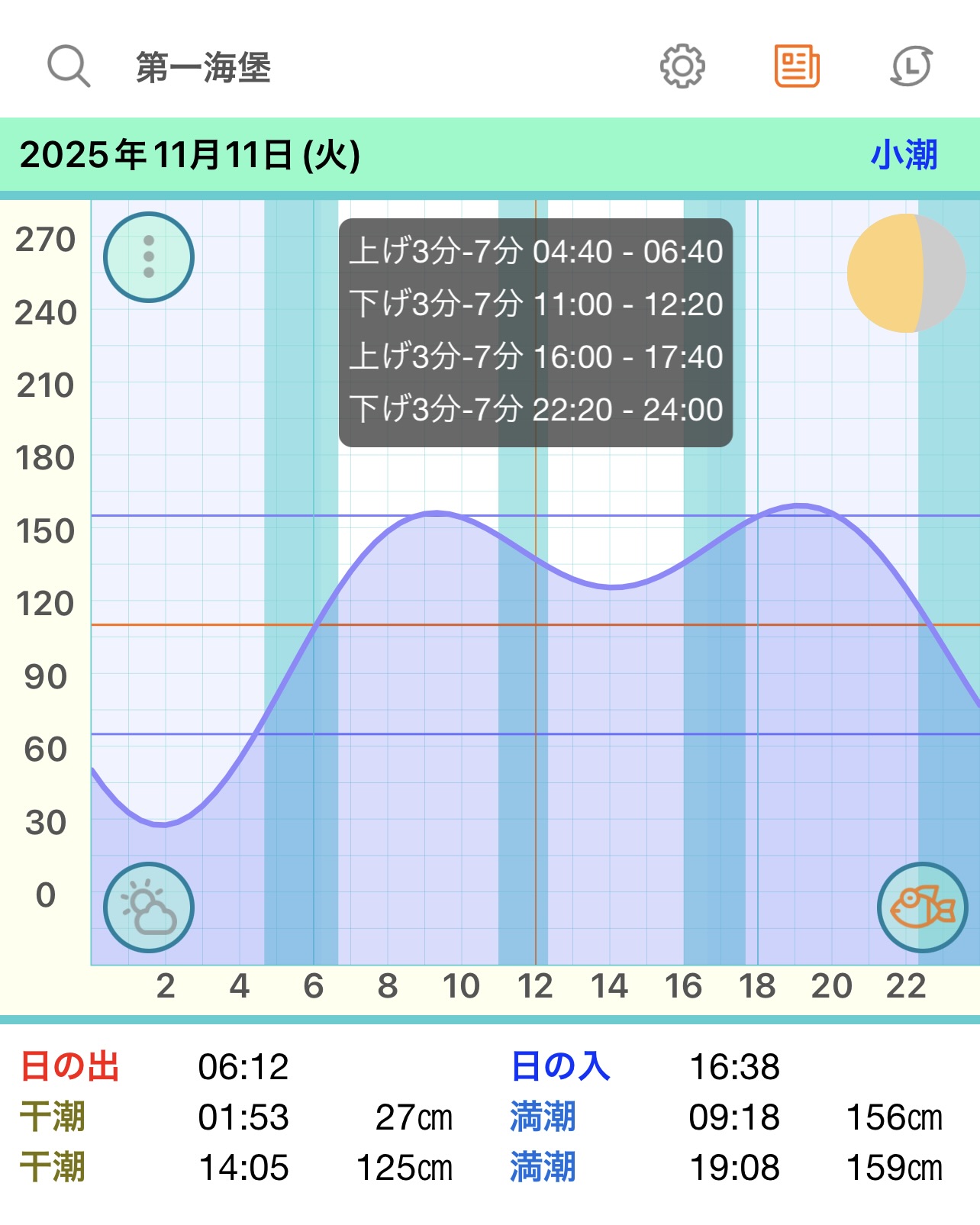Open the location search magnifier
980x1225 pixels.
69,66
